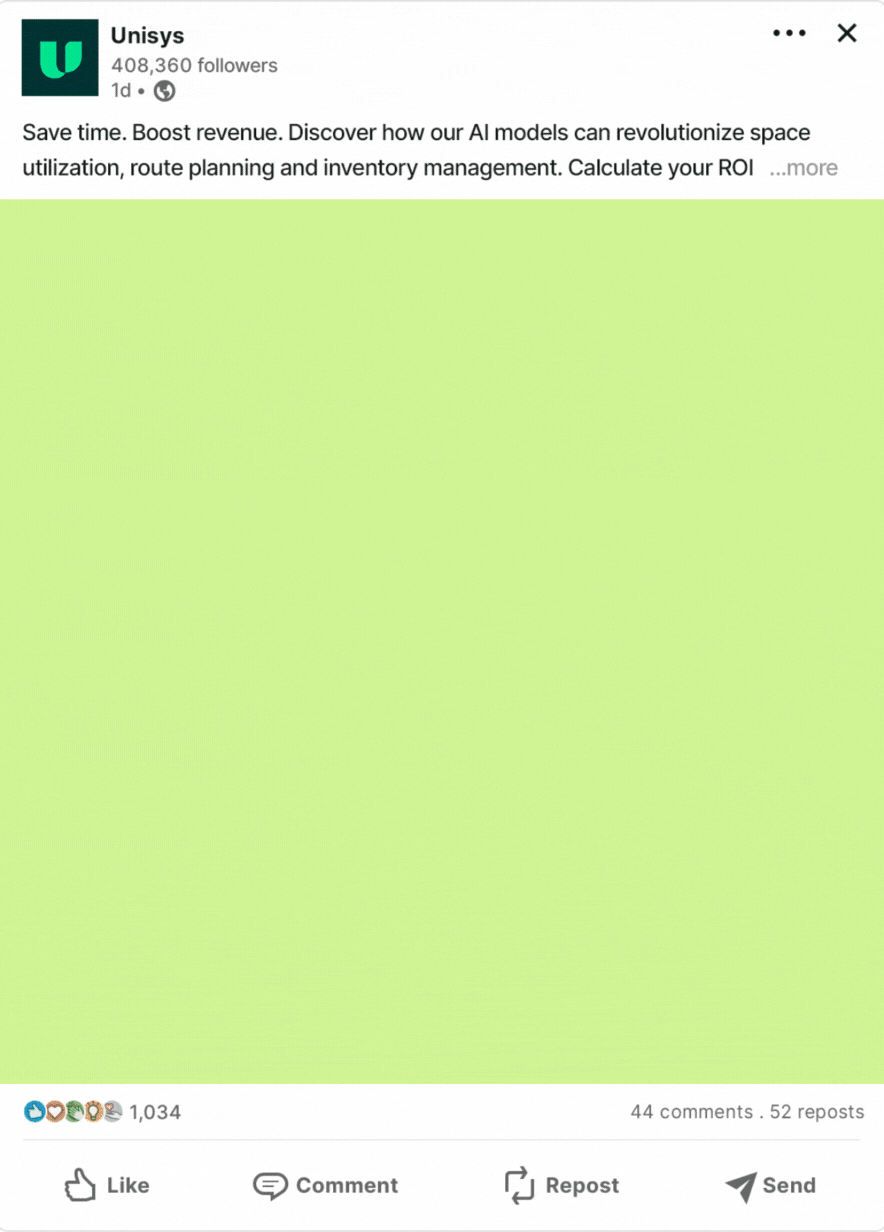Image resolution: width=884 pixels, height=1232 pixels.
Task: Send the post to someone
Action: 770,1185
